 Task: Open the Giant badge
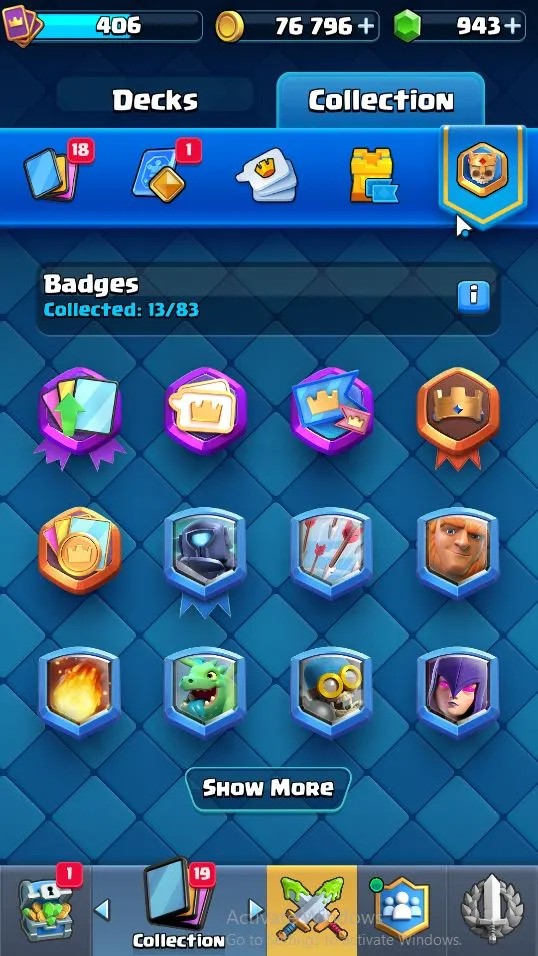pos(458,553)
